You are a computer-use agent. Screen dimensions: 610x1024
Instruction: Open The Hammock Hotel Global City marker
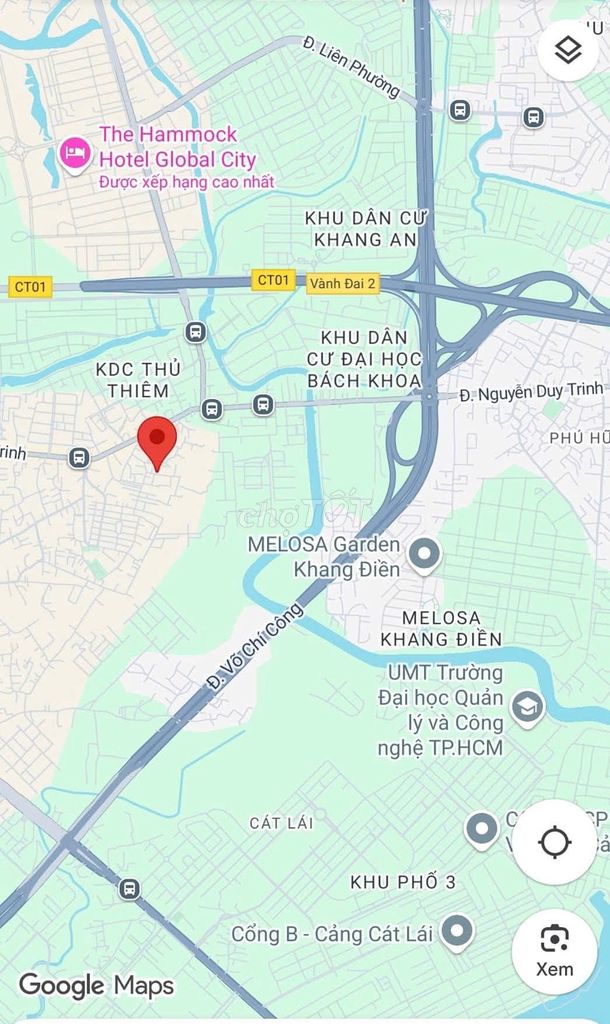click(x=75, y=153)
